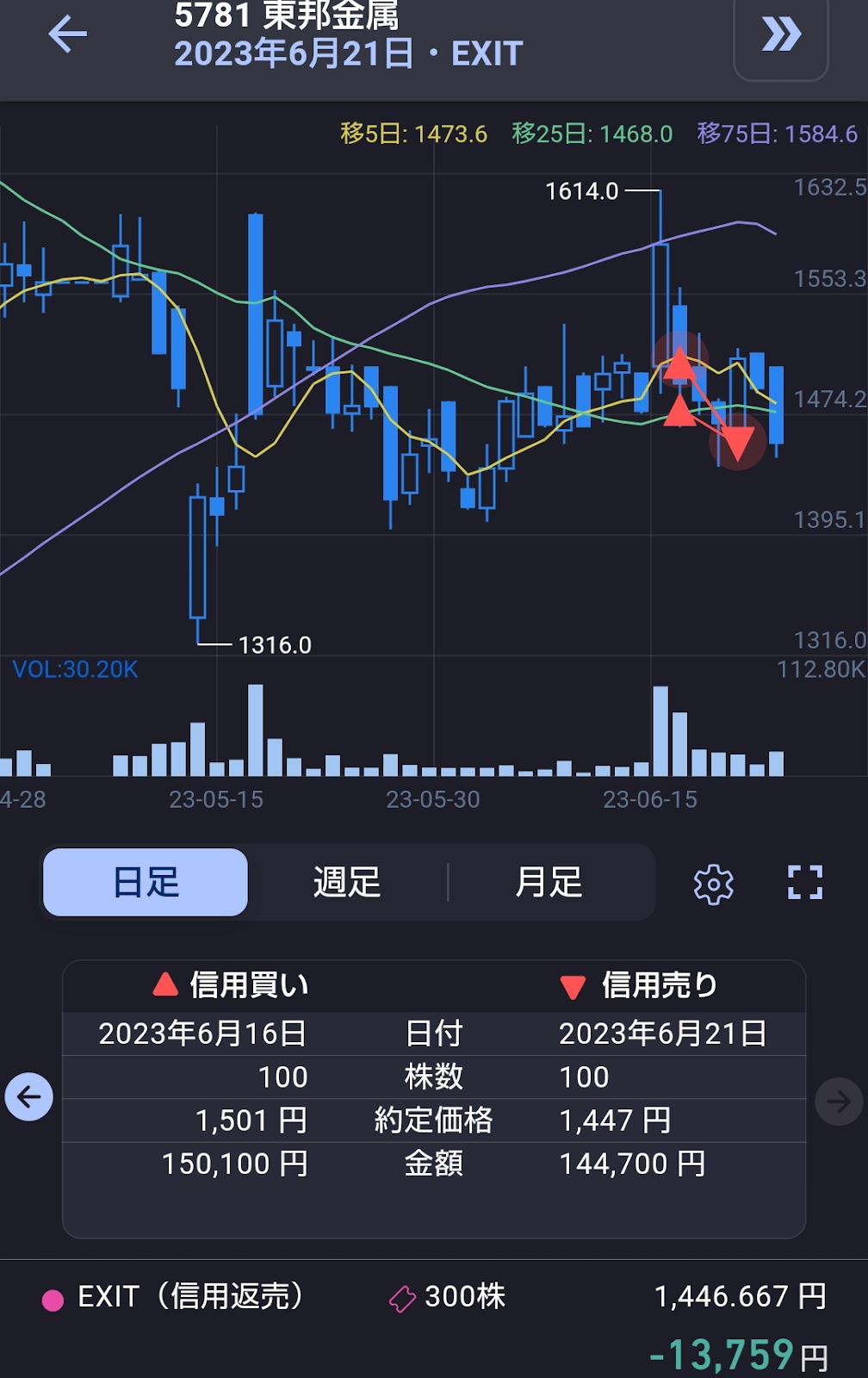Open chart settings gear
This screenshot has height=1378, width=868.
713,884
